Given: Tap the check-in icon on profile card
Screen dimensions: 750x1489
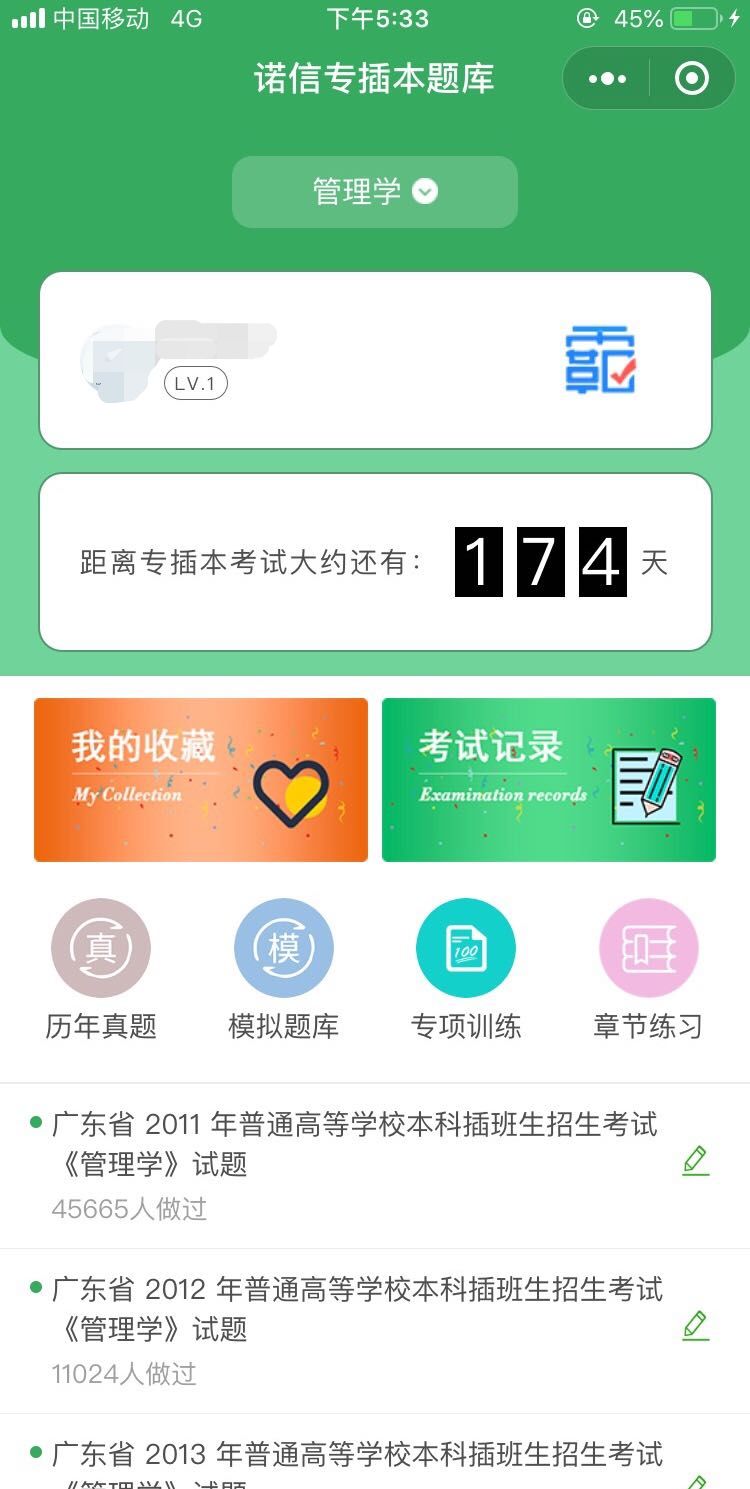Looking at the screenshot, I should coord(600,360).
